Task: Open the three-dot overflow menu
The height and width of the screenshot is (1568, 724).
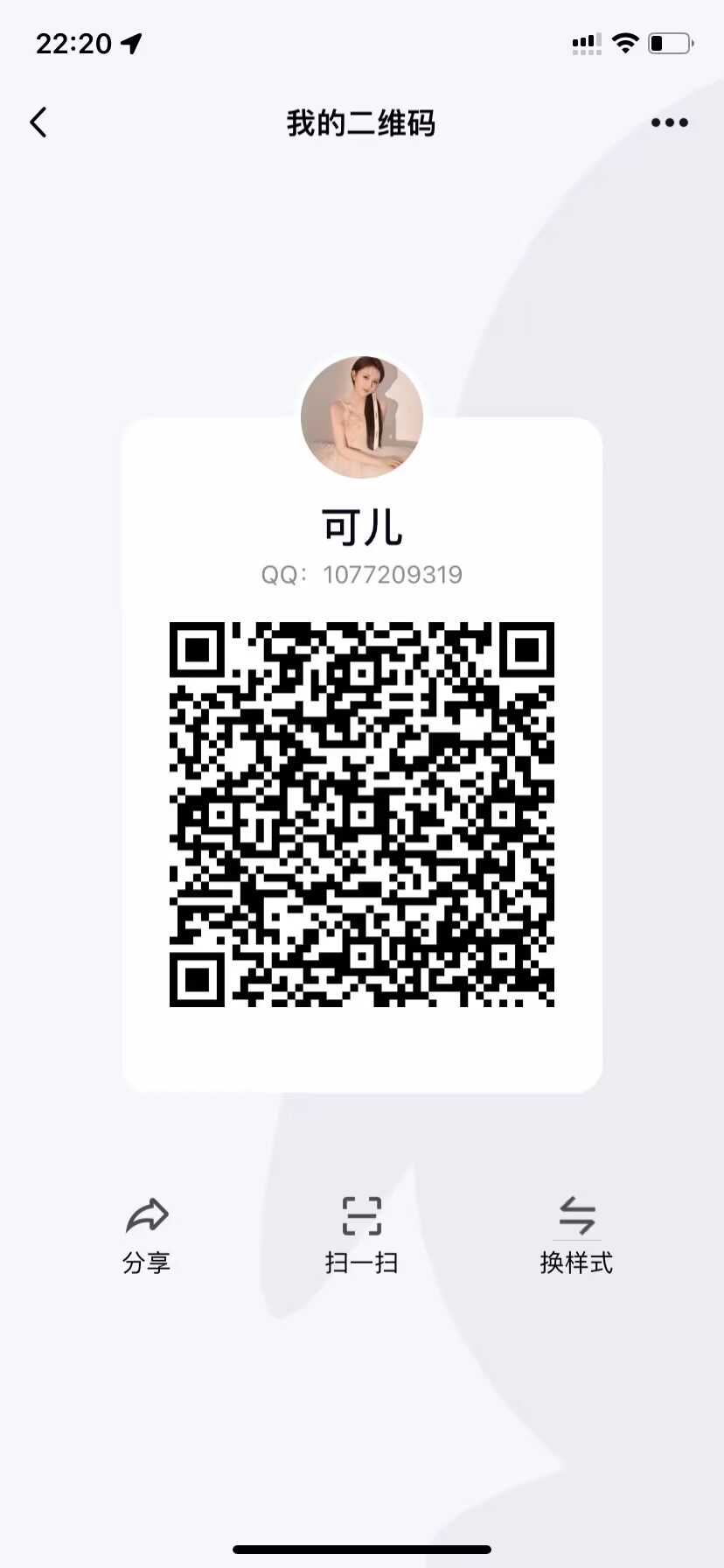Action: 669,123
